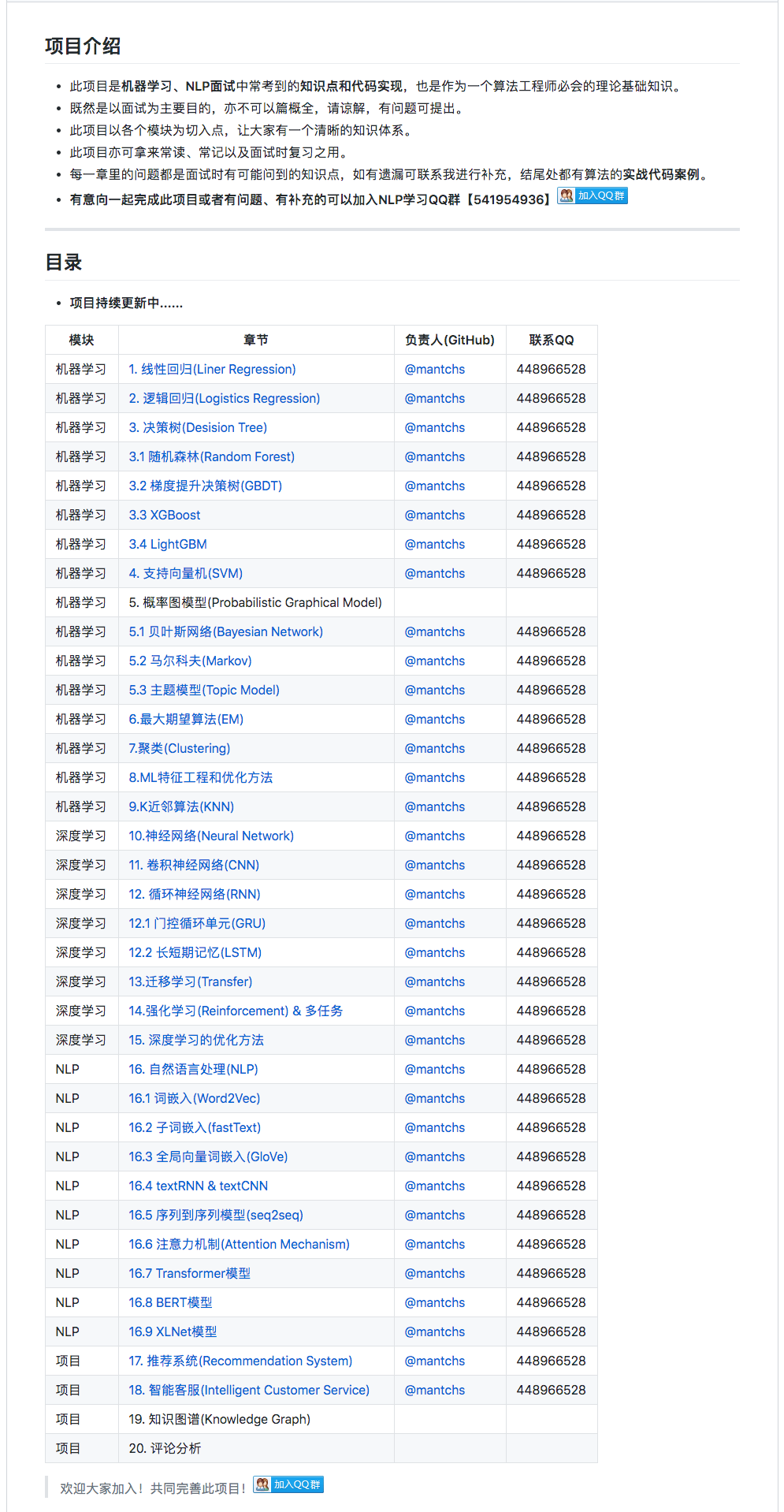The width and height of the screenshot is (784, 1512).
Task: Open 11. 卷积神经网络(CNN) chapter
Action: (x=194, y=865)
